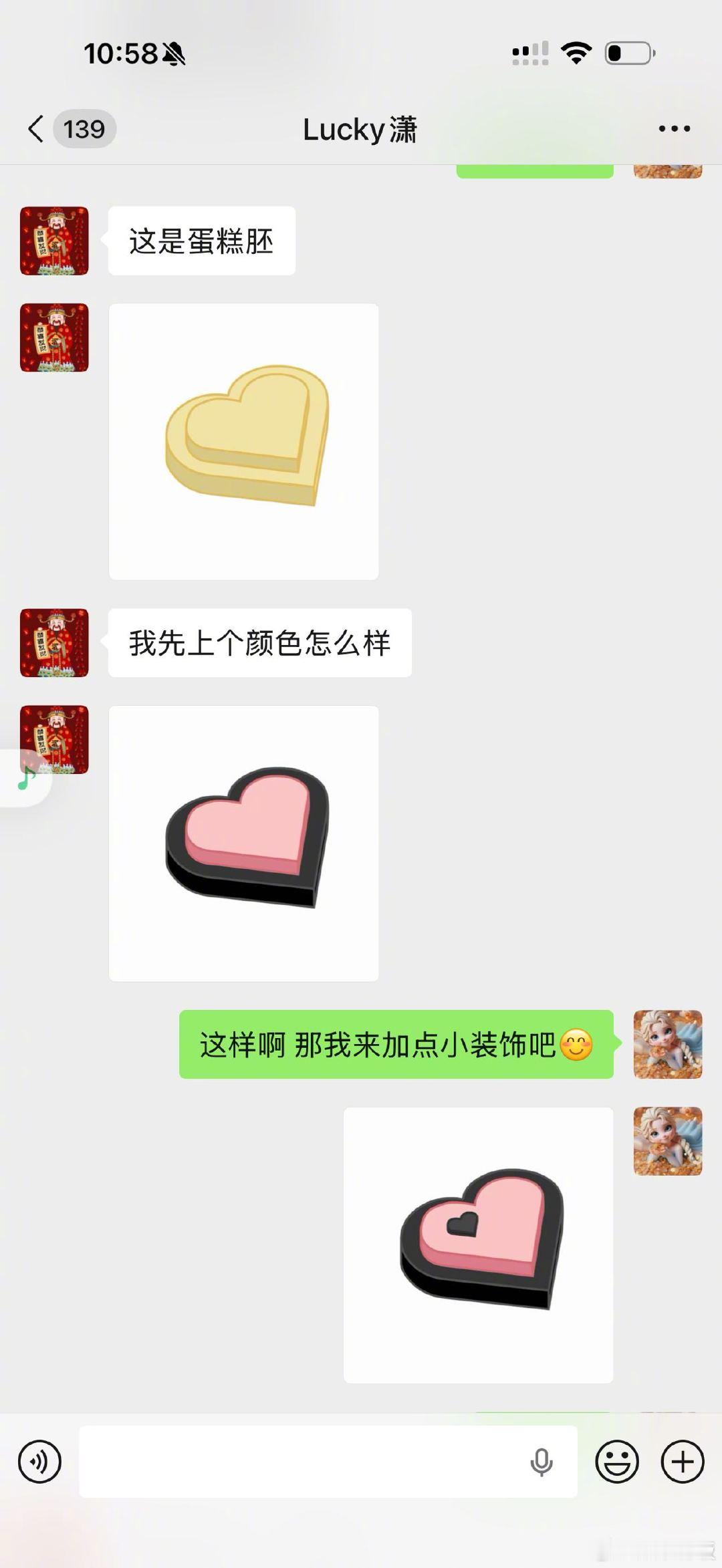
Task: Switch to voice message mode icon
Action: 40,1463
